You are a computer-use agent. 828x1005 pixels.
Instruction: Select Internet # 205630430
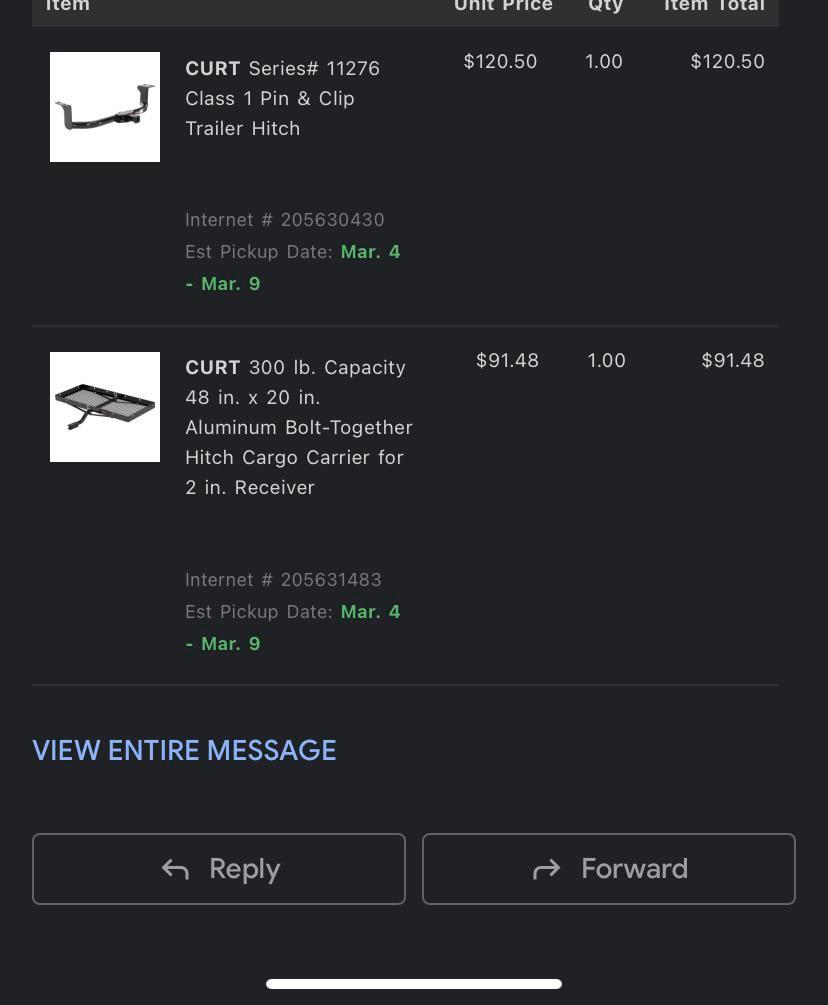coord(284,220)
